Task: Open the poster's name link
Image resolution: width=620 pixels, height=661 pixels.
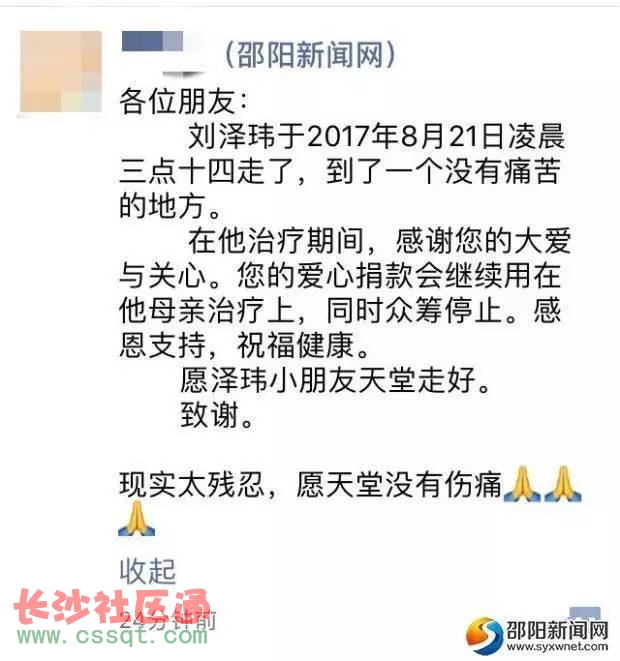Action: (153, 43)
